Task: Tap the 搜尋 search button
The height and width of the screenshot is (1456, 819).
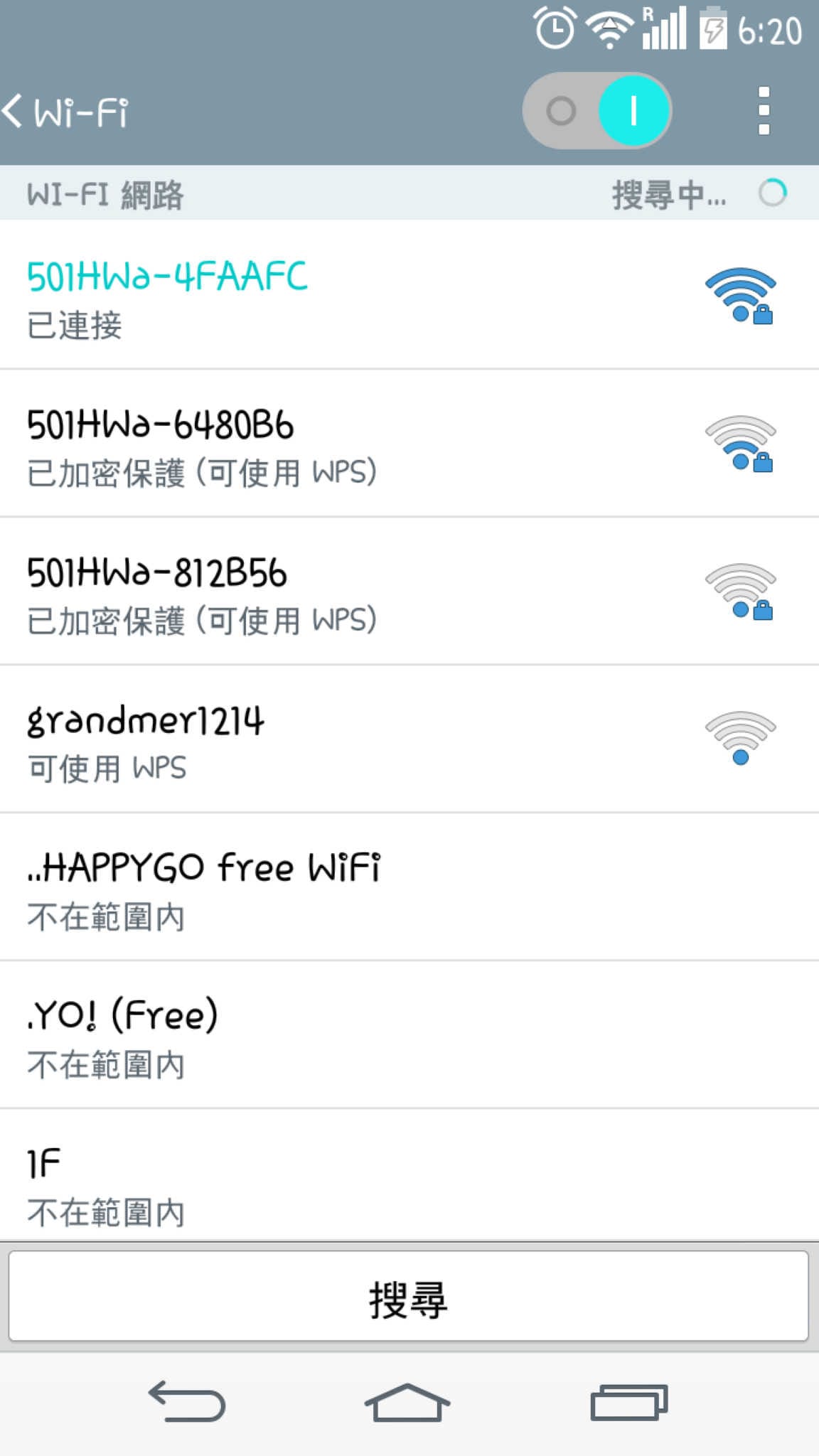Action: [x=408, y=1297]
